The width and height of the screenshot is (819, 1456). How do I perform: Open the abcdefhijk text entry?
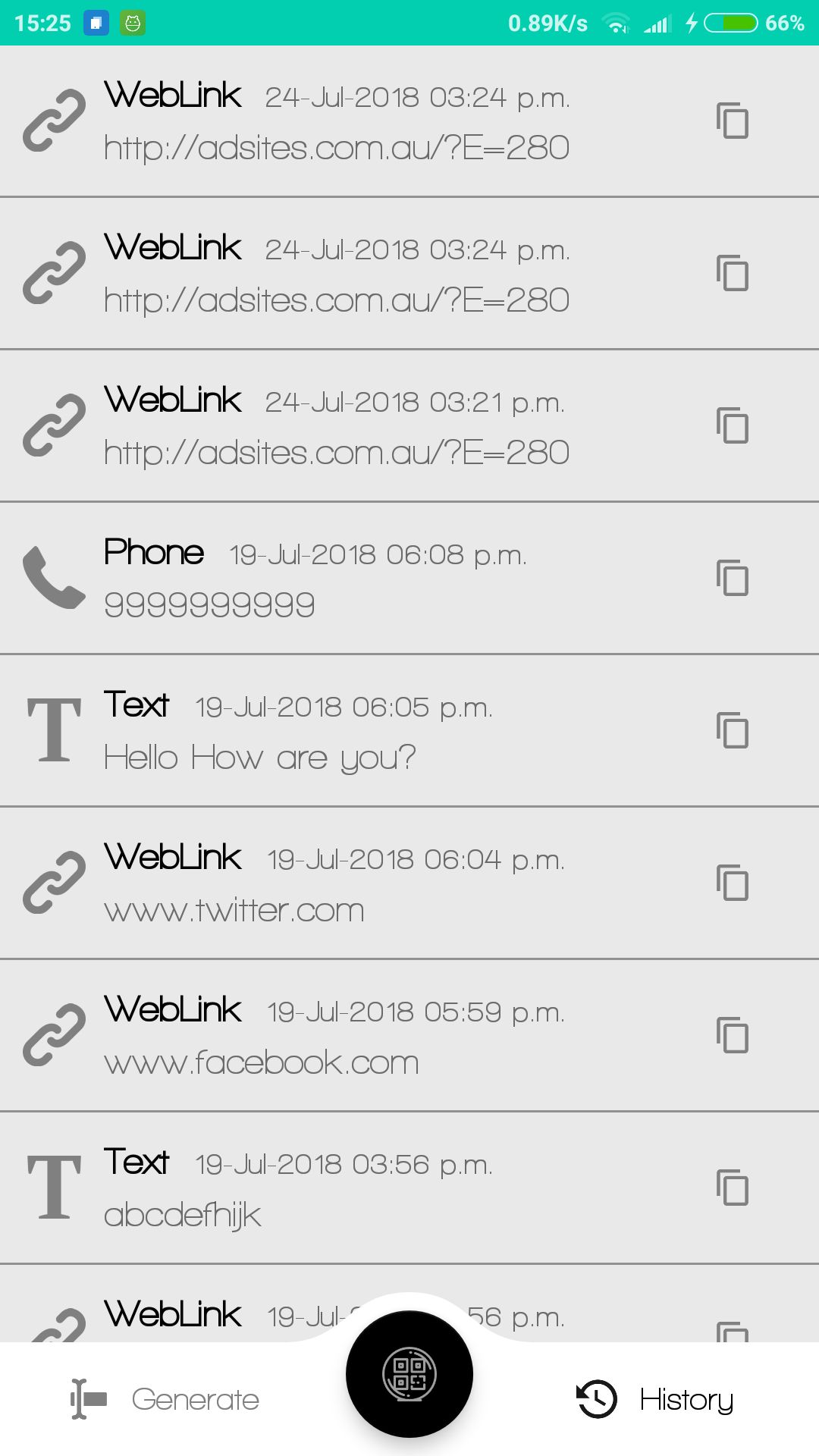[x=341, y=1188]
